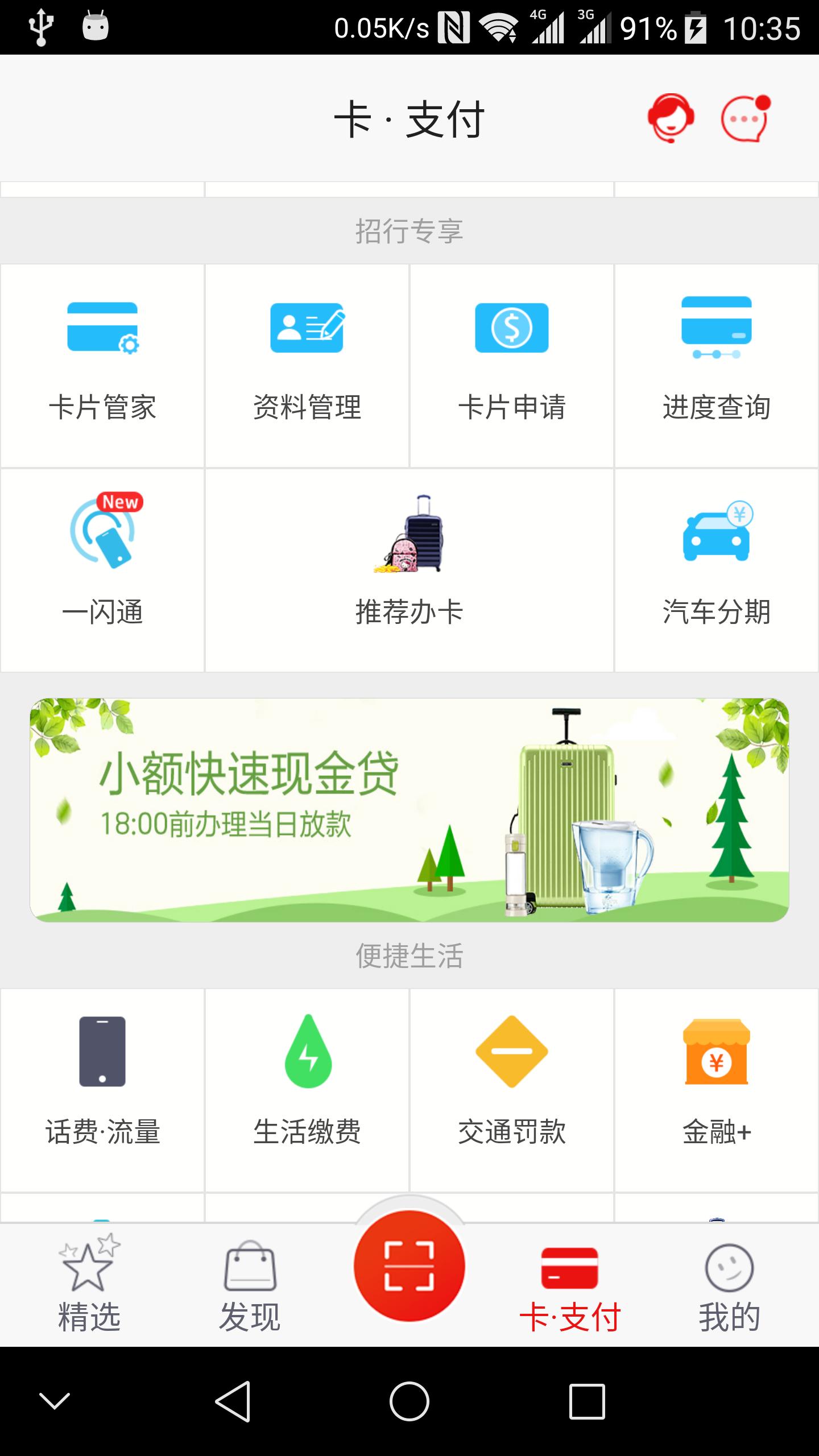Open 资料管理 profile management

[307, 364]
